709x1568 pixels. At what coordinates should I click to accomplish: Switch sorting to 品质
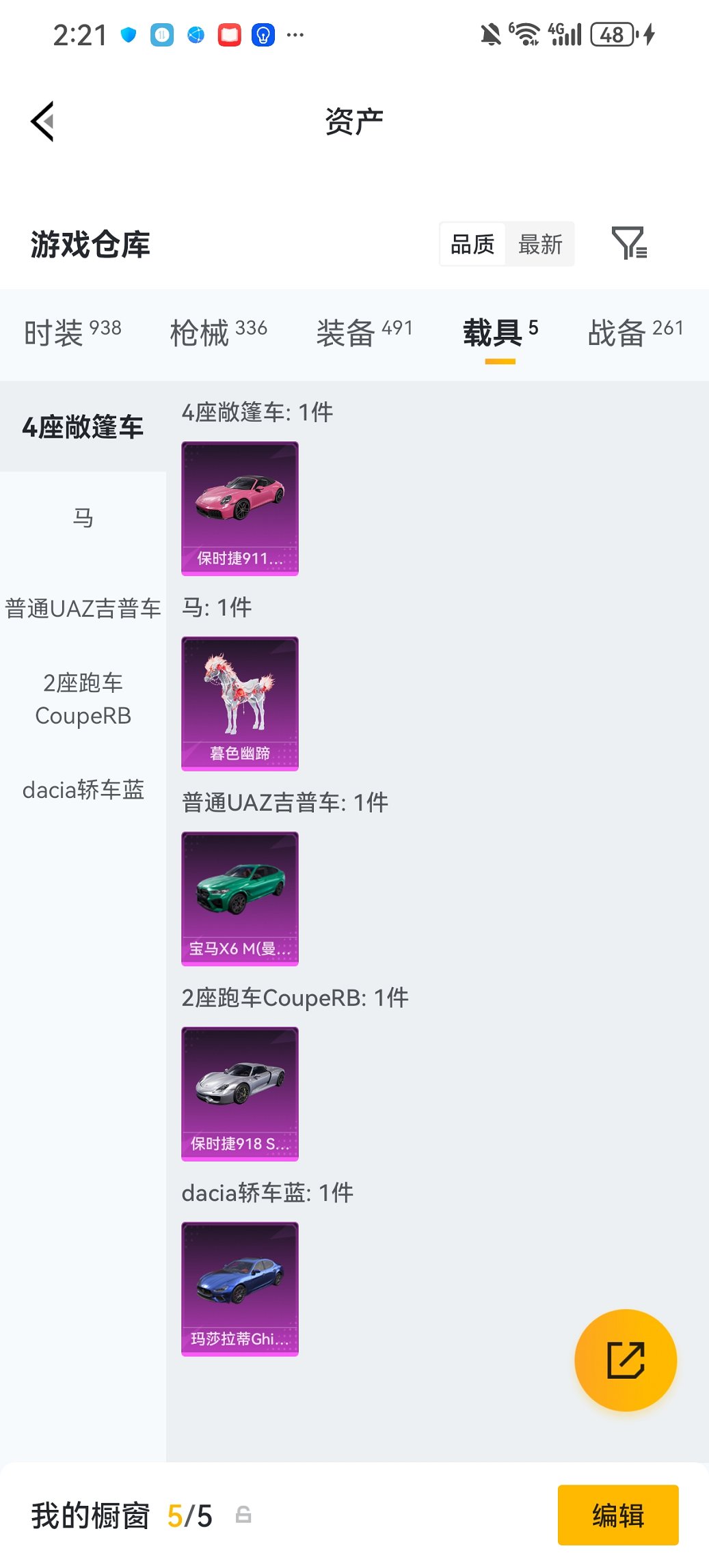click(472, 244)
